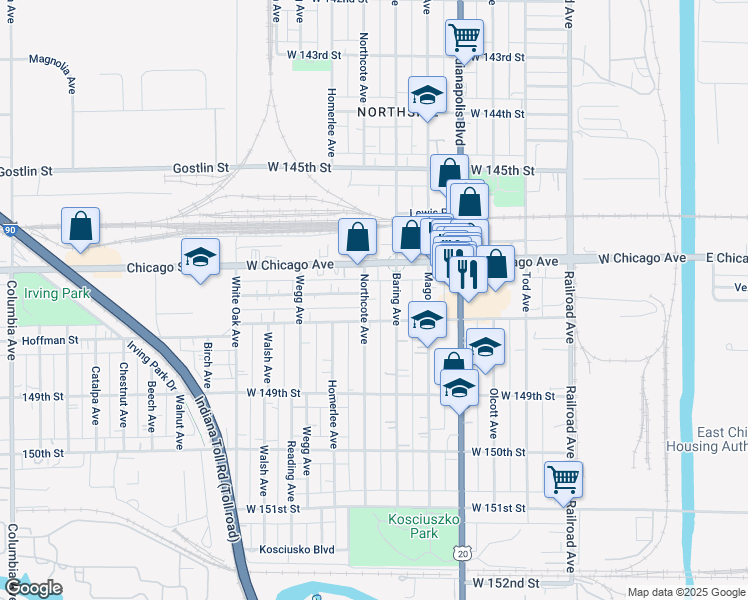Open the shopping cart marker near Railroad Ave
Screen dimensions: 748x600
pyautogui.click(x=564, y=479)
